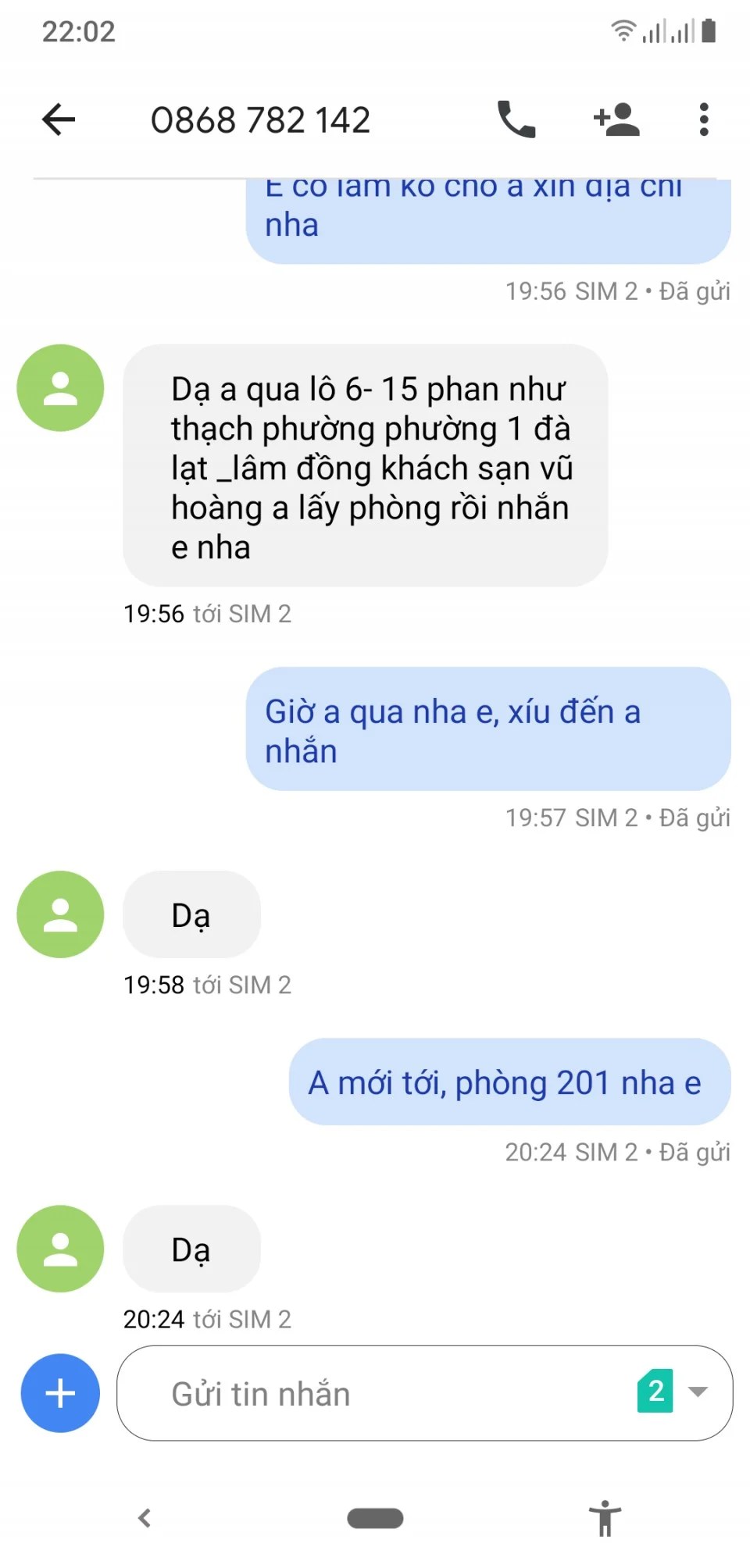Go back to the conversations list
Screen dimensions: 750x1568
(x=59, y=119)
